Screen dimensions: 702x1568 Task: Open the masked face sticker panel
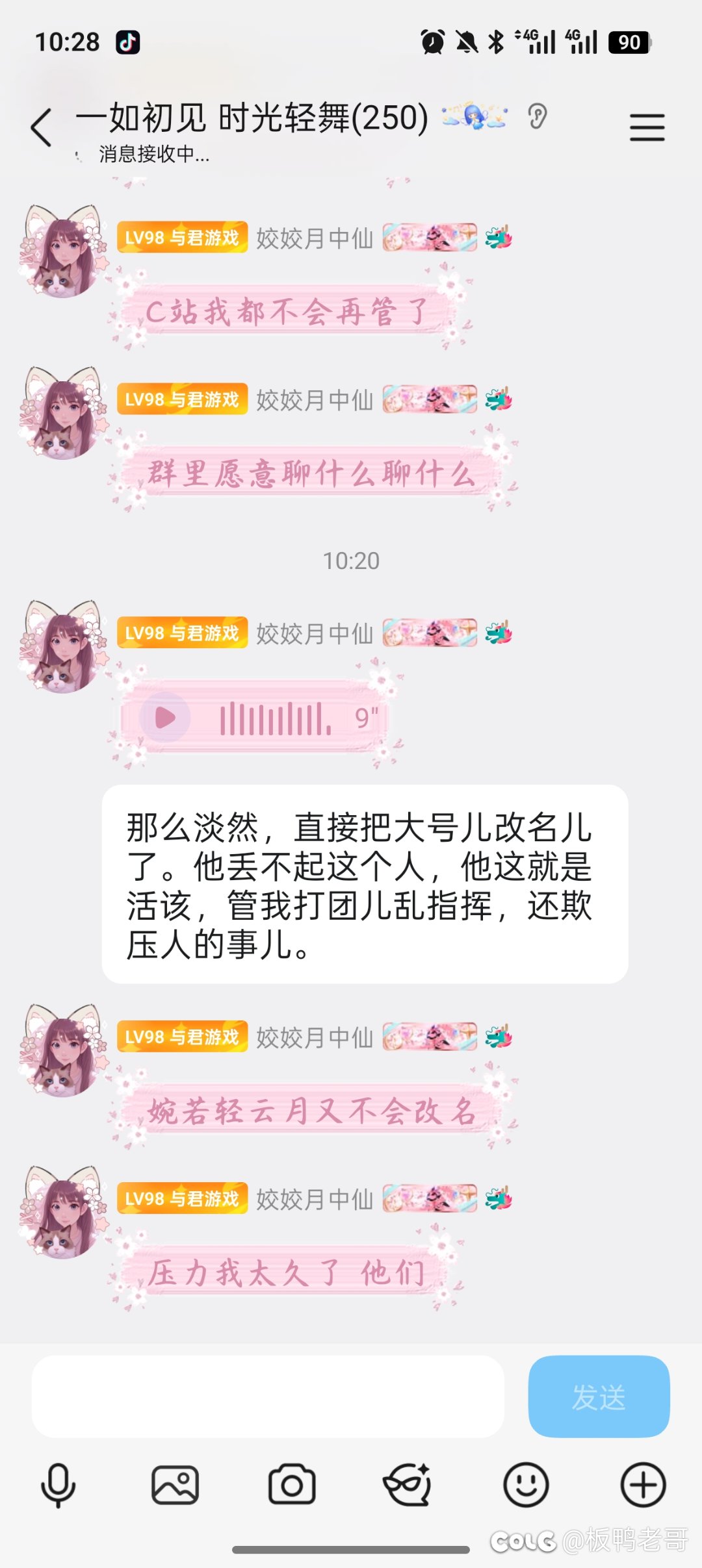click(x=408, y=1485)
